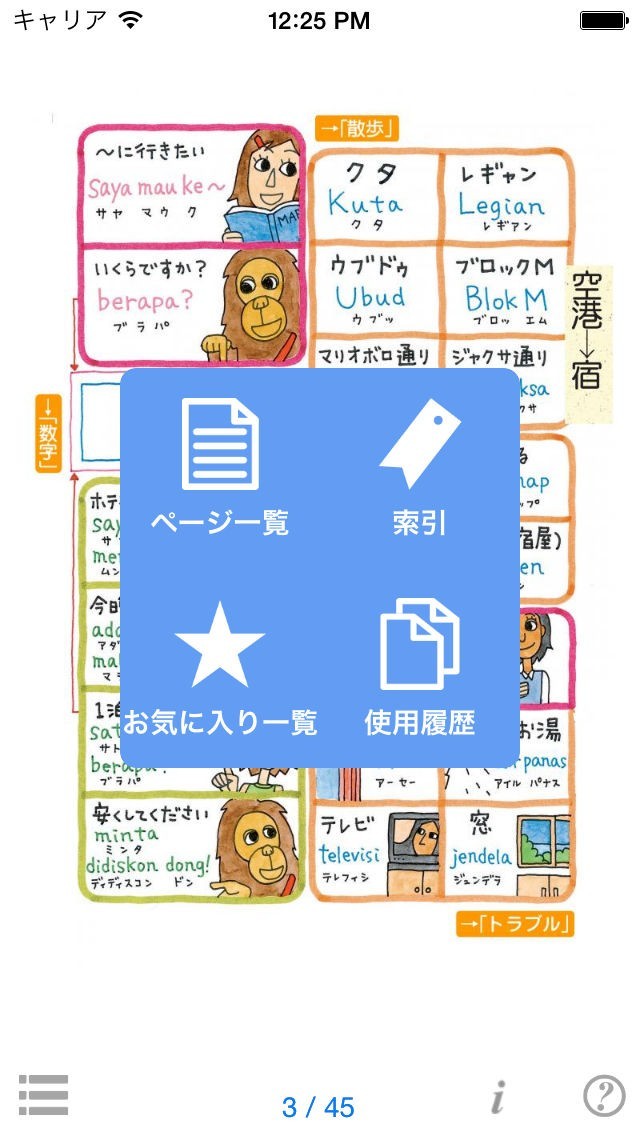Viewport: 640px width, 1136px height.
Task: Open the help question mark
Action: (604, 1095)
